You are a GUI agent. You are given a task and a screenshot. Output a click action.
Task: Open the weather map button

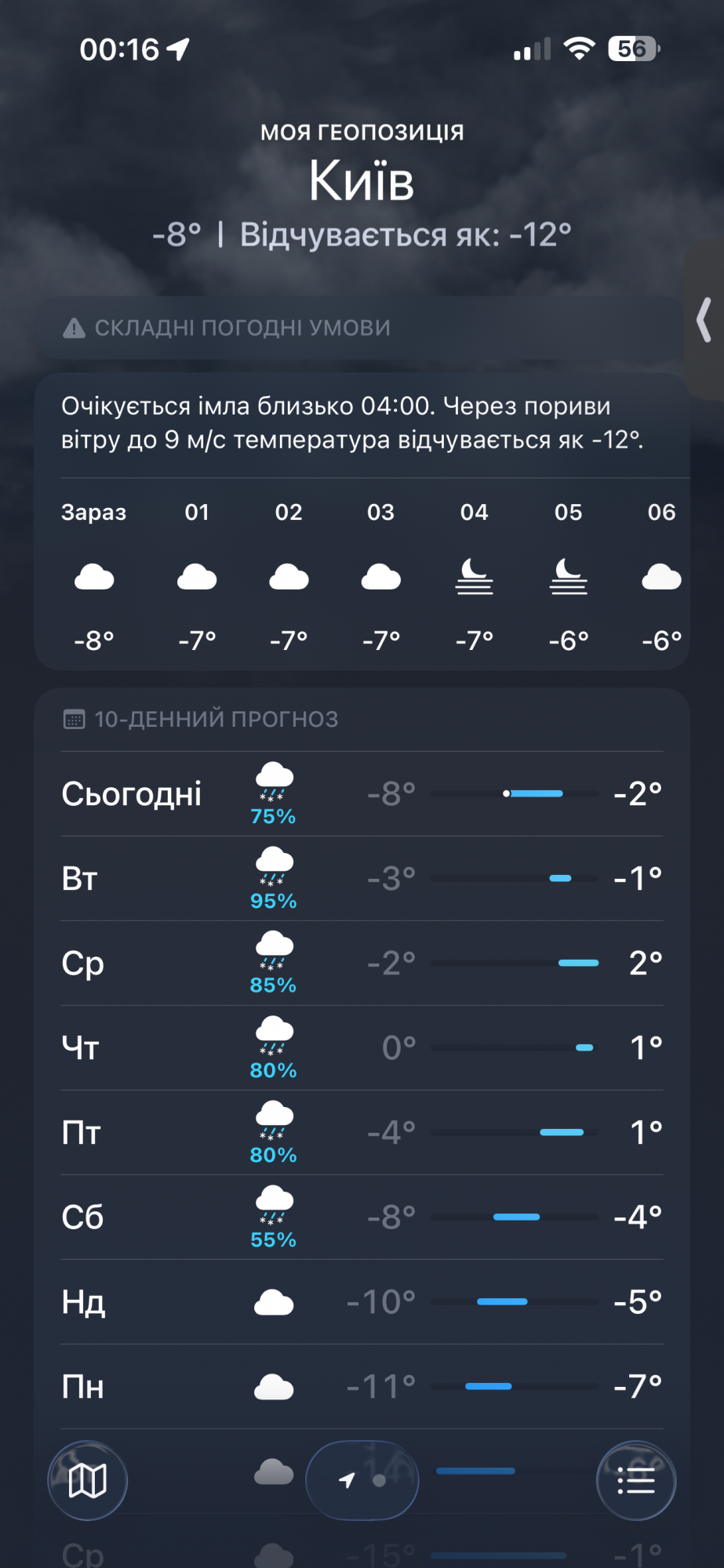pyautogui.click(x=87, y=1481)
